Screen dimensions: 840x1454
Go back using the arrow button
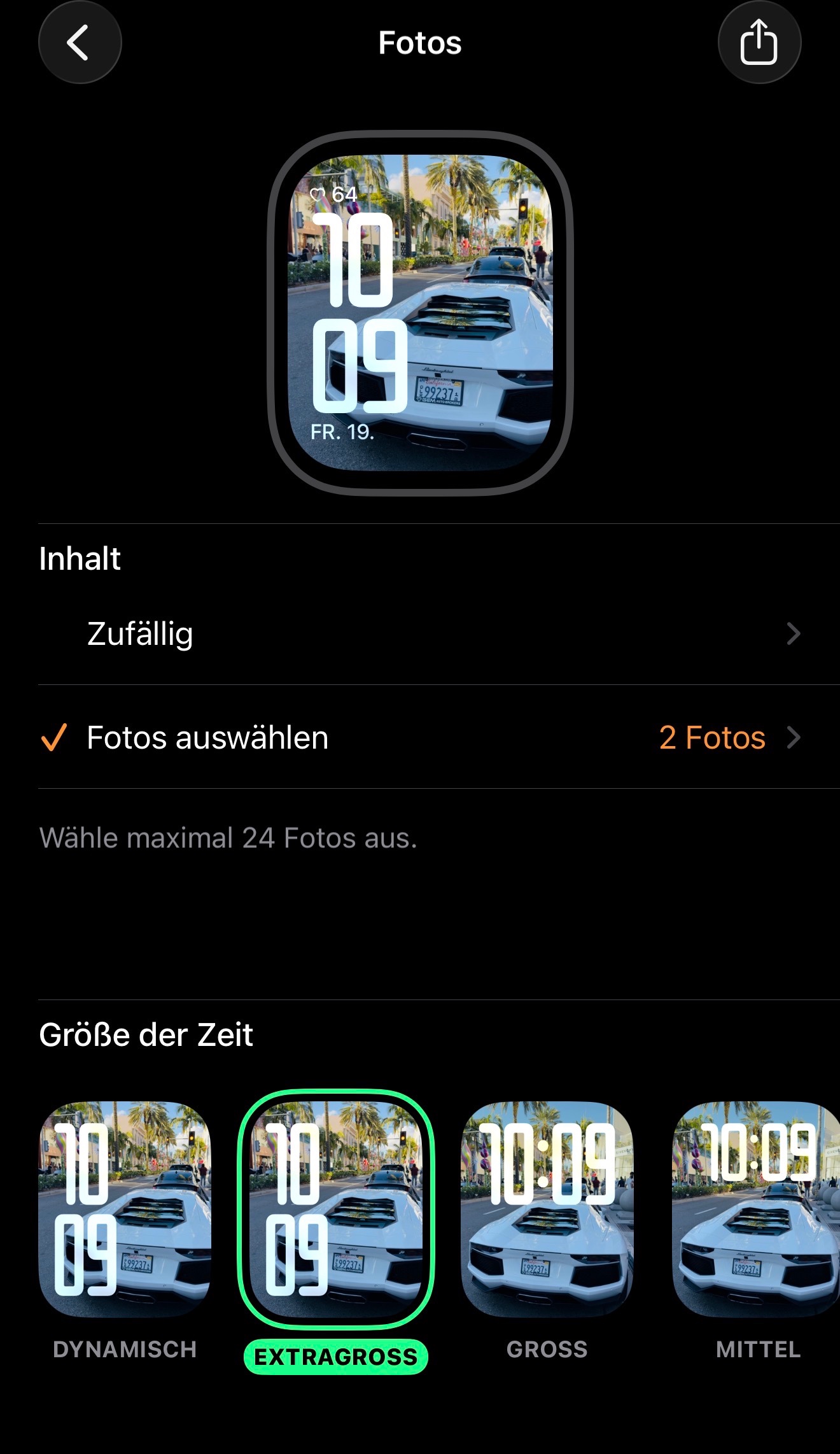[x=80, y=43]
